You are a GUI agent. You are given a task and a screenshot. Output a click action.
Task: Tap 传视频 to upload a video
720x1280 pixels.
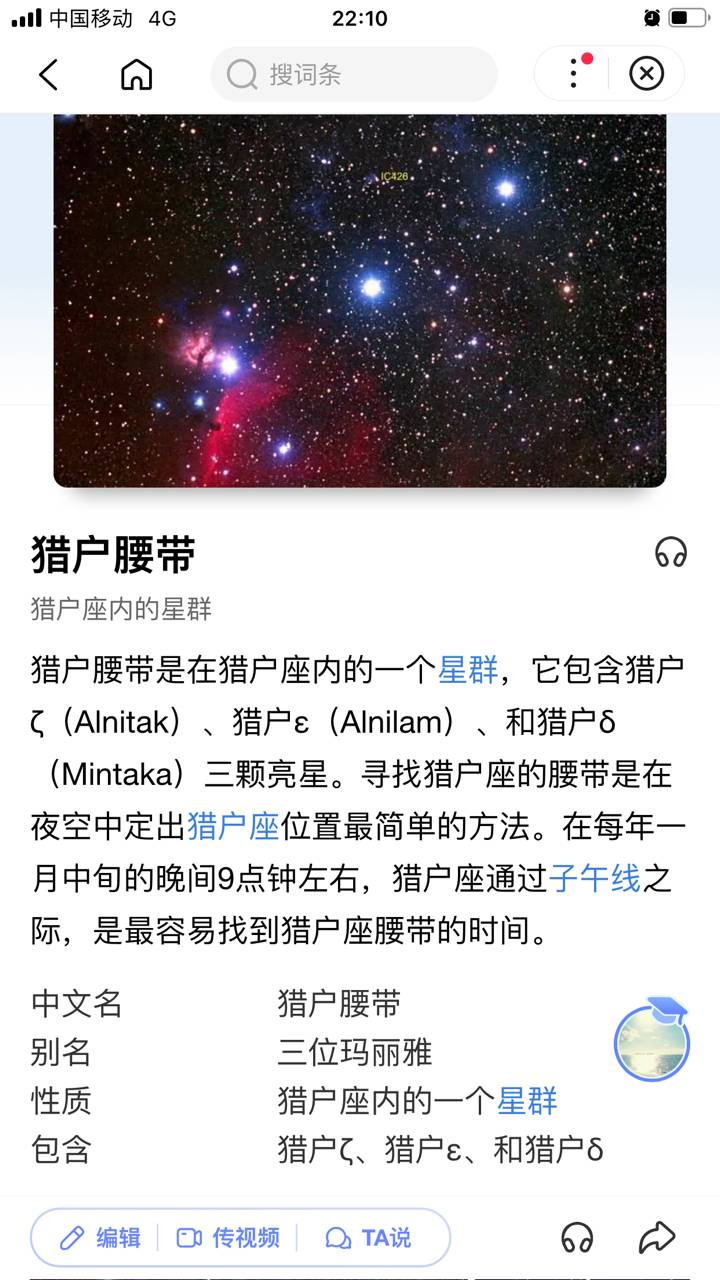228,1238
